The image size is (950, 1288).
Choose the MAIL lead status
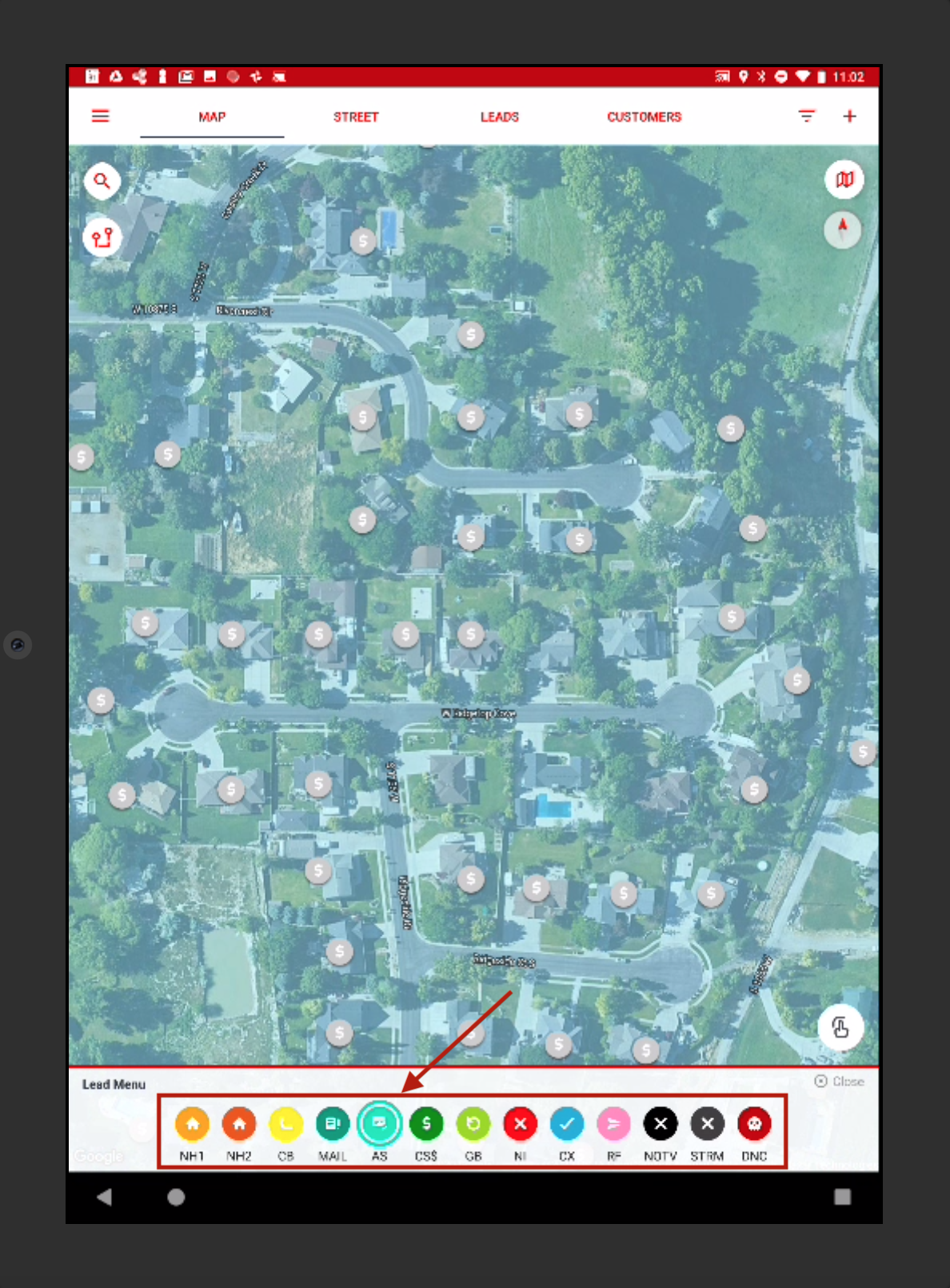(333, 1124)
